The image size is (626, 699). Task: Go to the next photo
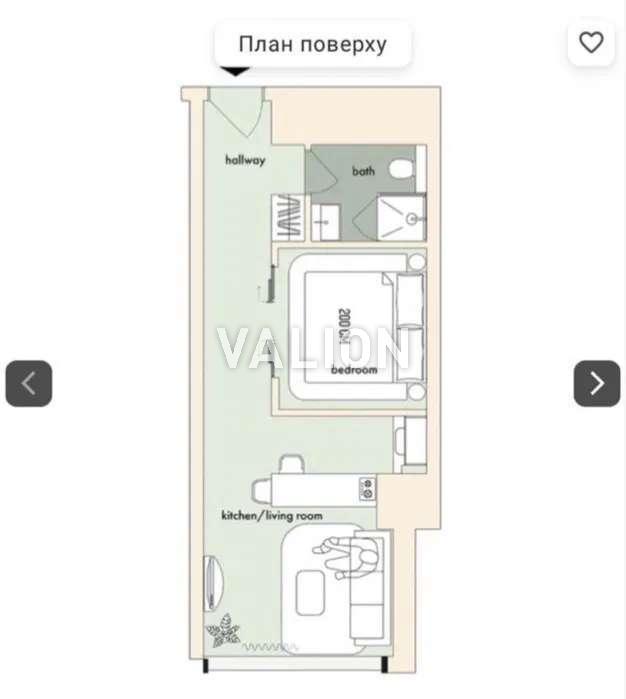click(596, 383)
